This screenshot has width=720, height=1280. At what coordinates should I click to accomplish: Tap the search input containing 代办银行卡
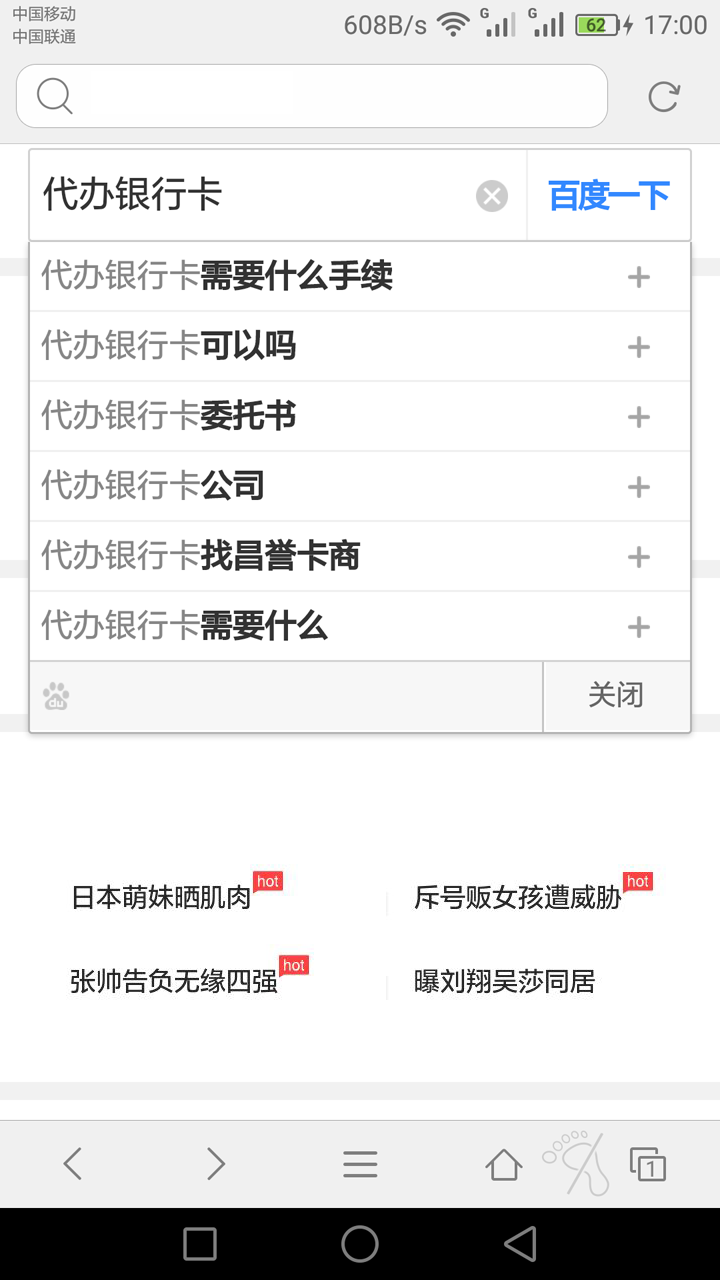click(250, 195)
